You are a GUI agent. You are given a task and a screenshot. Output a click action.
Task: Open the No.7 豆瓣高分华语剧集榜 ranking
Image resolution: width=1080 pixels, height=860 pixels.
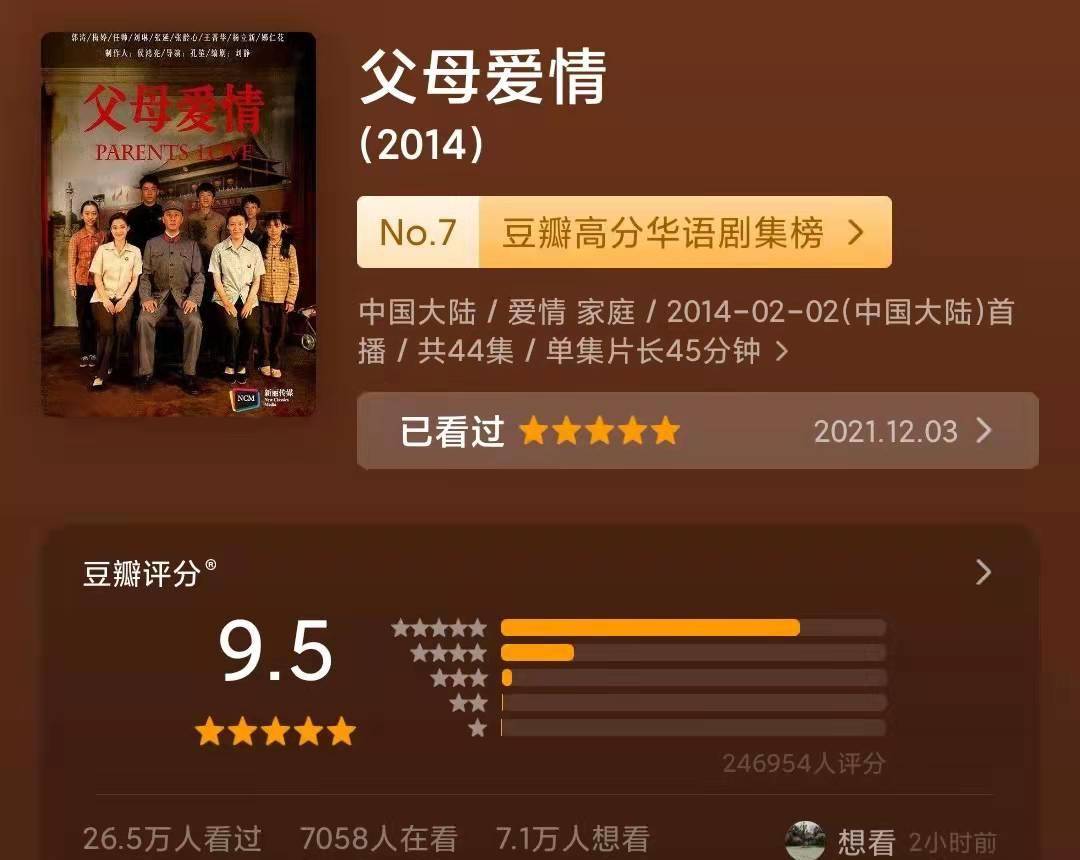pos(624,233)
